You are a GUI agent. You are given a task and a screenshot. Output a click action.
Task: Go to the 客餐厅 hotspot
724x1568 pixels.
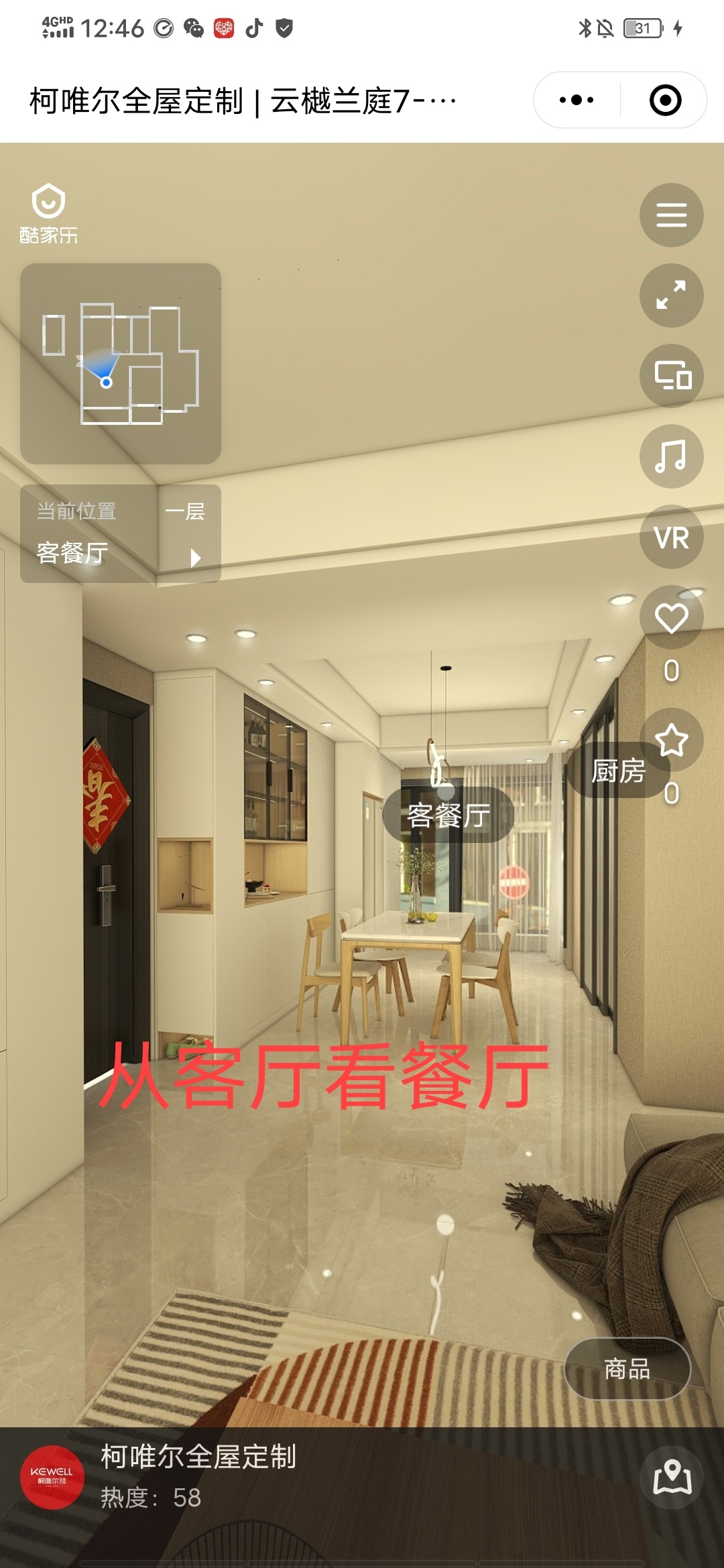[x=448, y=815]
